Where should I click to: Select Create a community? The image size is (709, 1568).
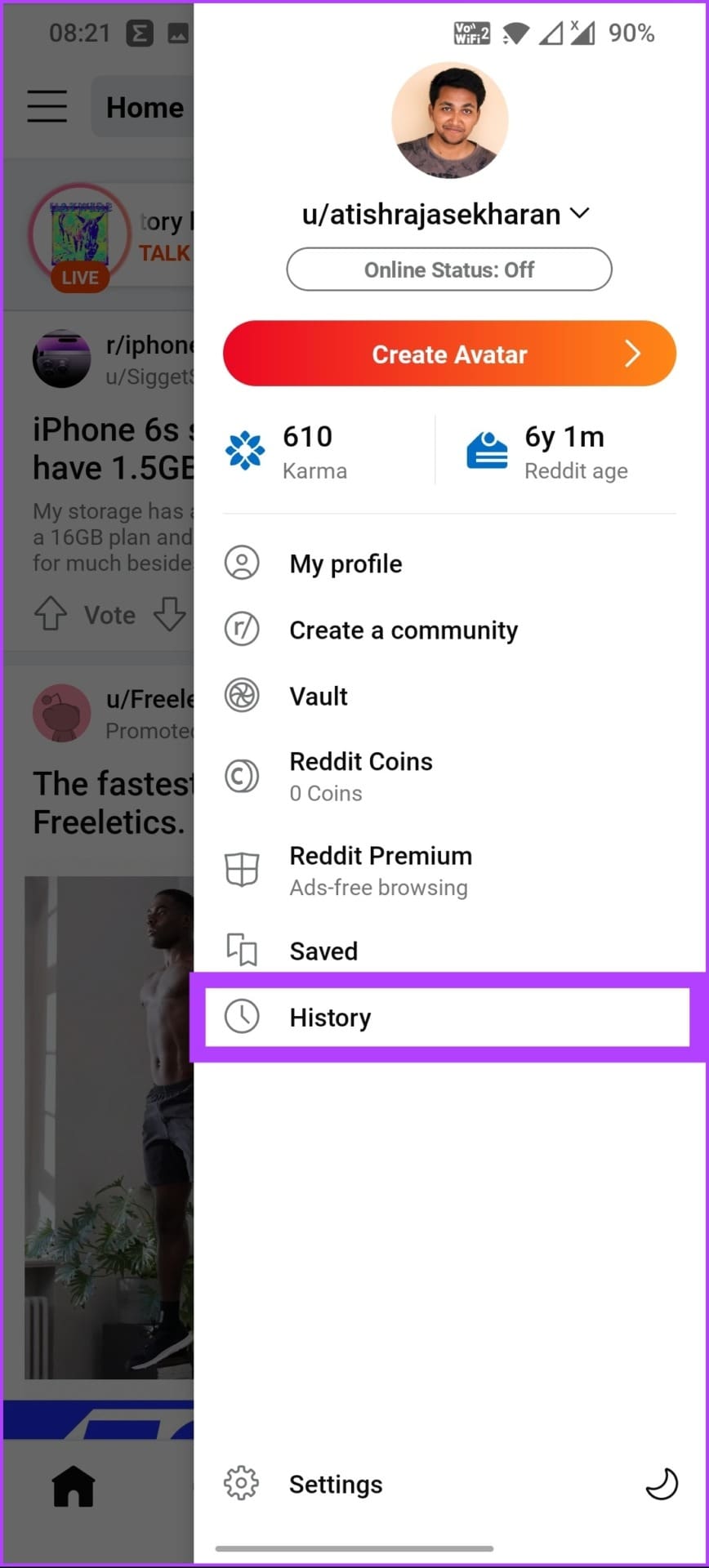pos(447,630)
